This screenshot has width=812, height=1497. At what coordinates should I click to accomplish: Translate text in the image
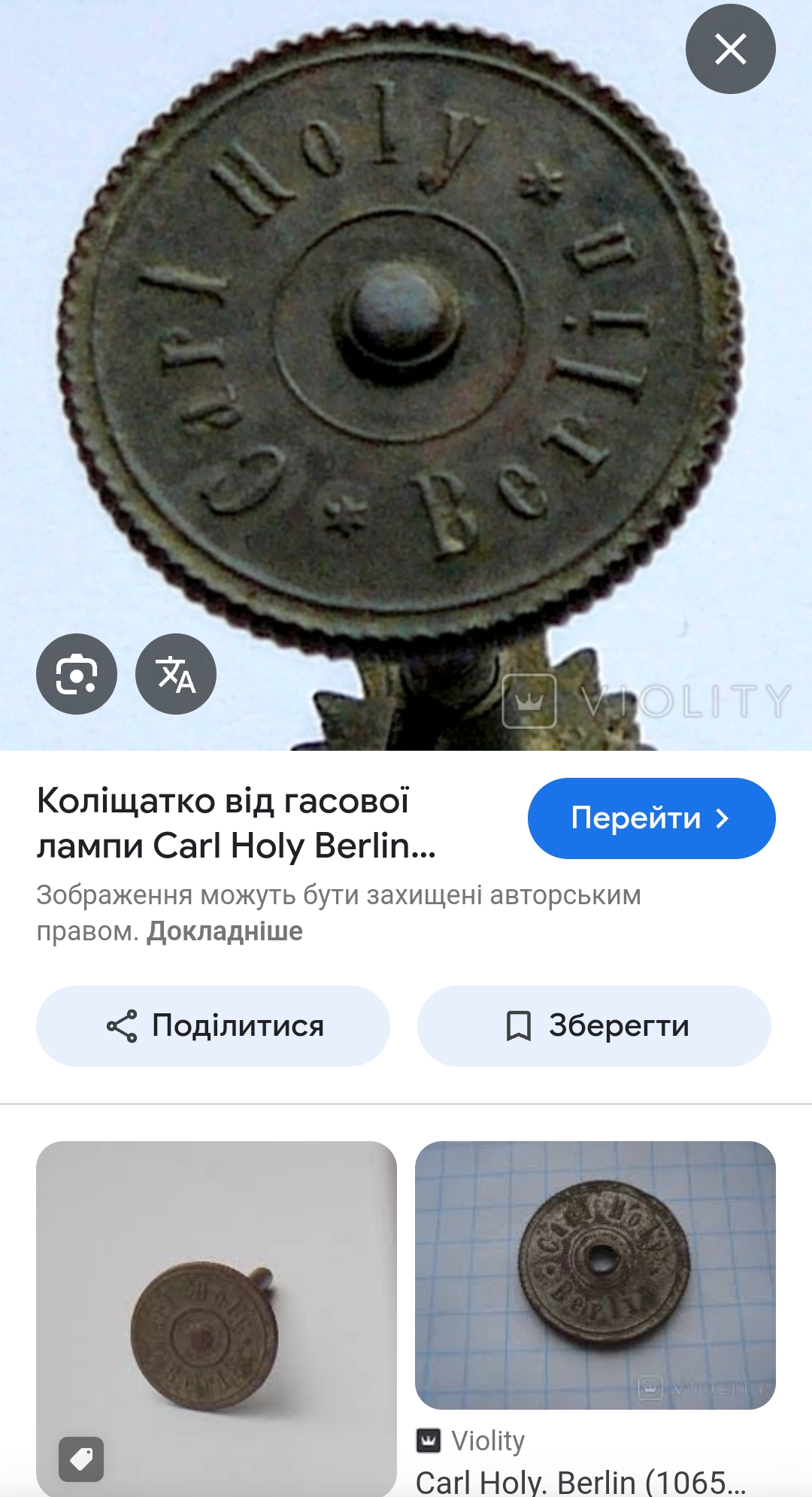[x=176, y=674]
